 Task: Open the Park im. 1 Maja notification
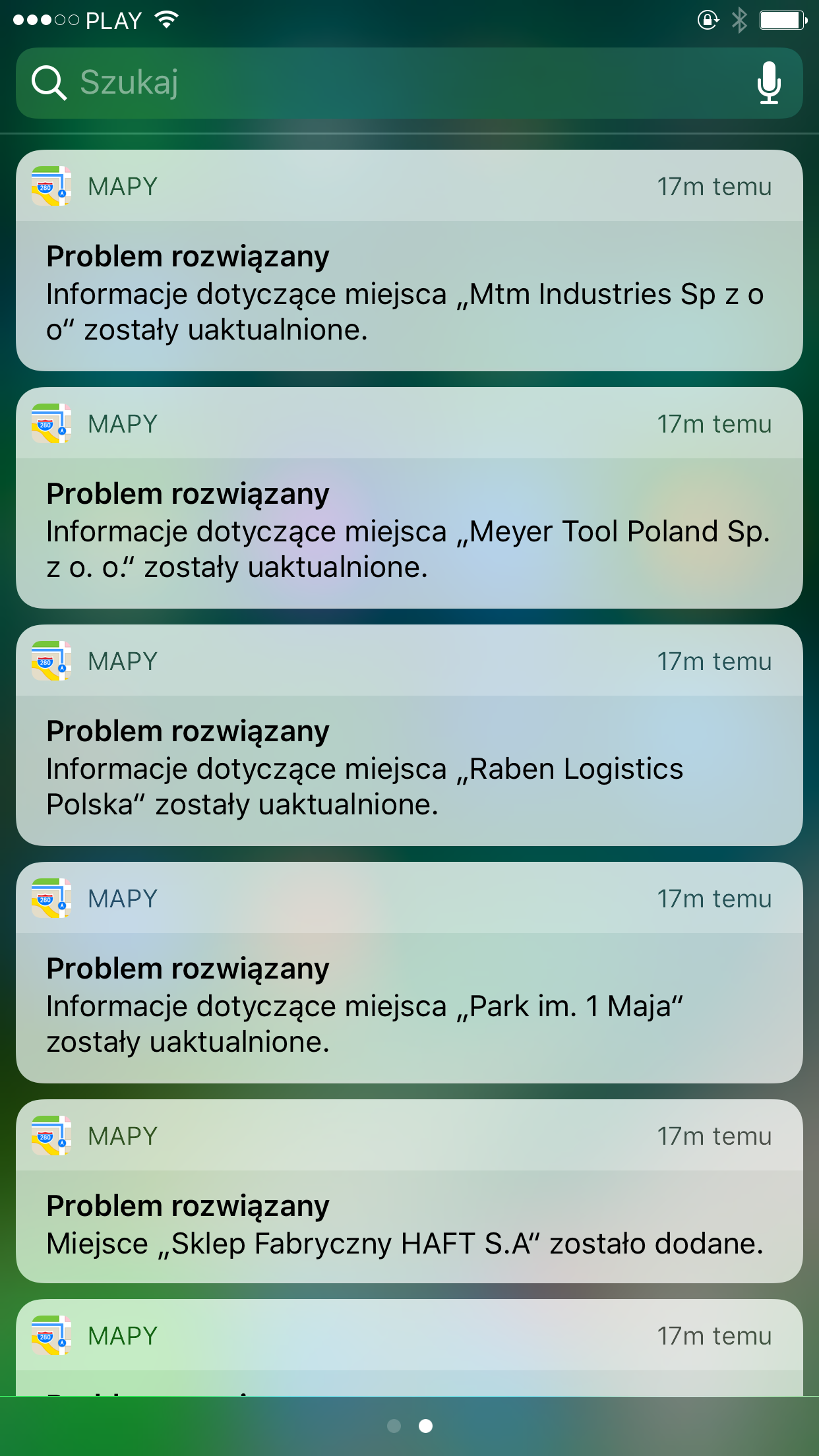pyautogui.click(x=409, y=1006)
